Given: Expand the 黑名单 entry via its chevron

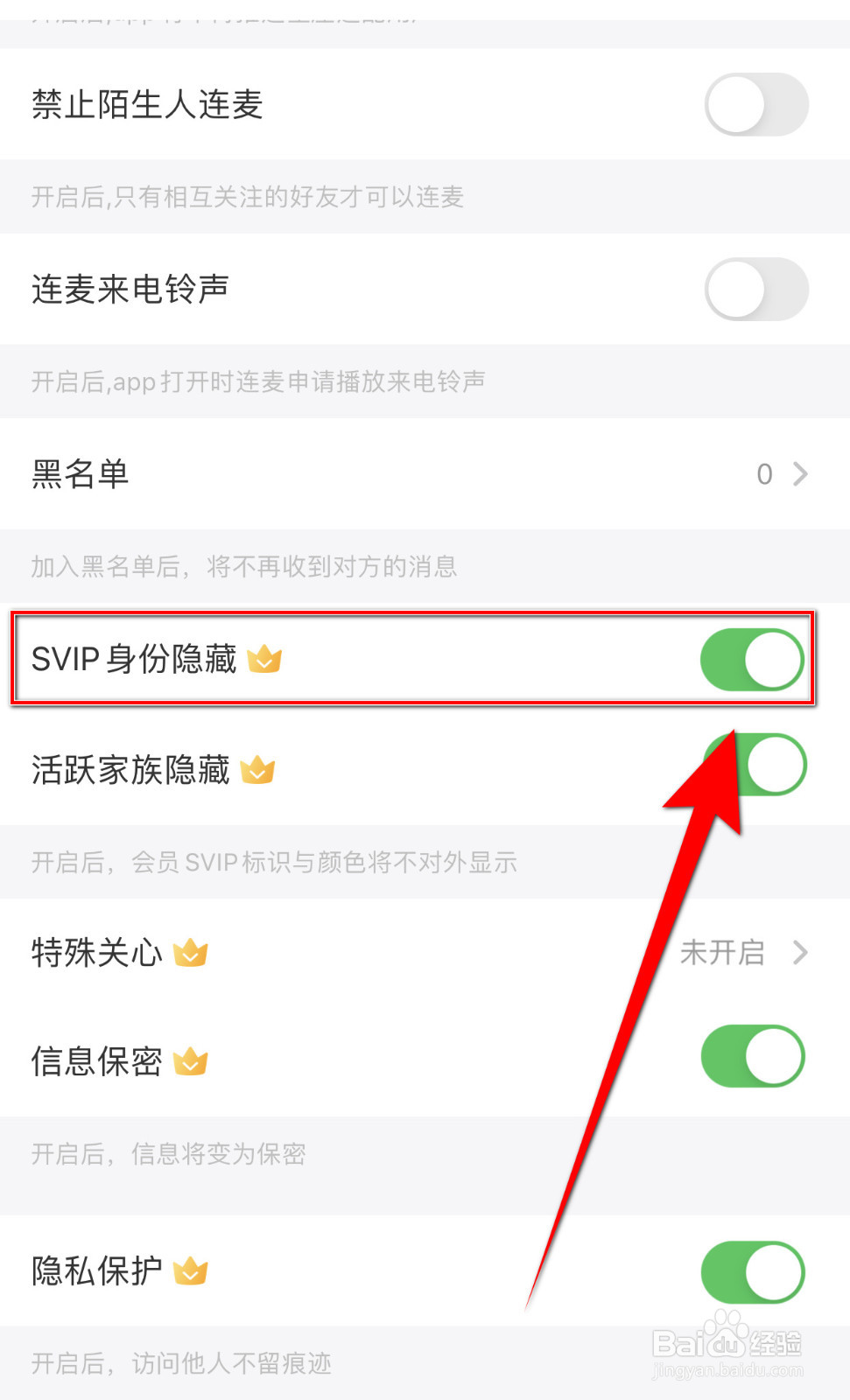Looking at the screenshot, I should 799,474.
